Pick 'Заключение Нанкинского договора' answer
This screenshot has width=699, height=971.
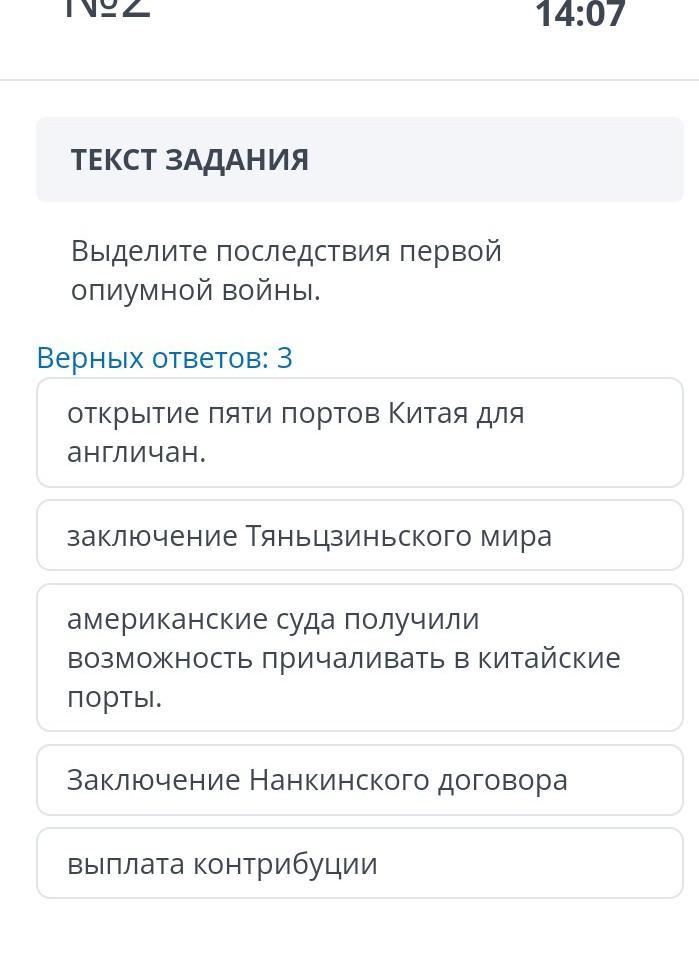click(360, 780)
